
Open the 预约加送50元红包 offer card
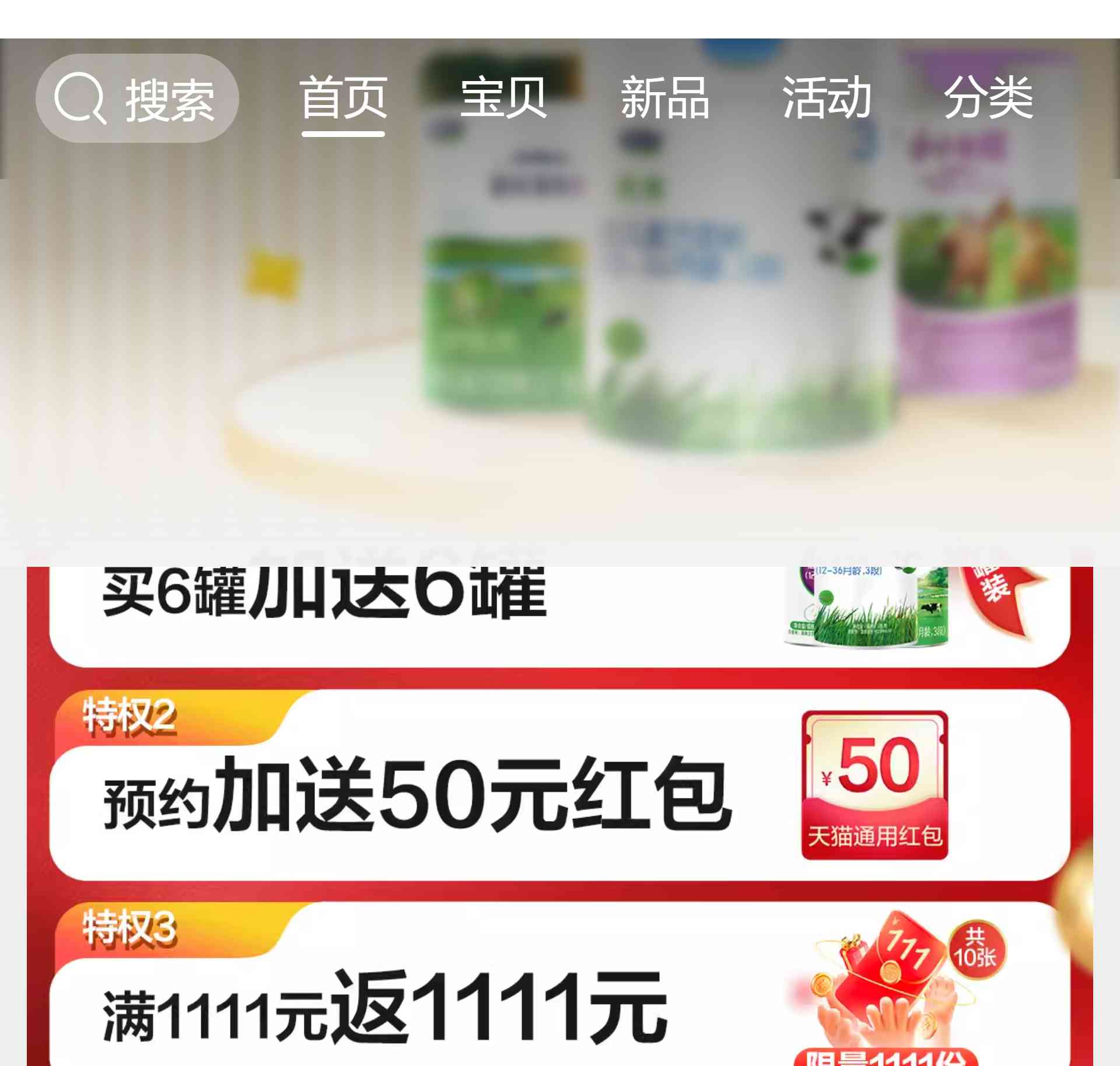559,793
